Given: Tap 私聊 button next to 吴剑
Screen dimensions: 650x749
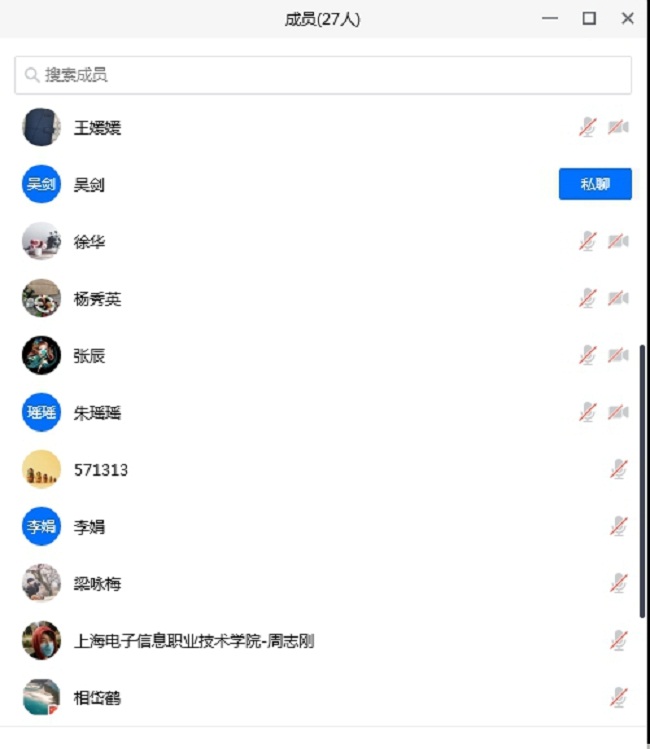Looking at the screenshot, I should coord(594,184).
